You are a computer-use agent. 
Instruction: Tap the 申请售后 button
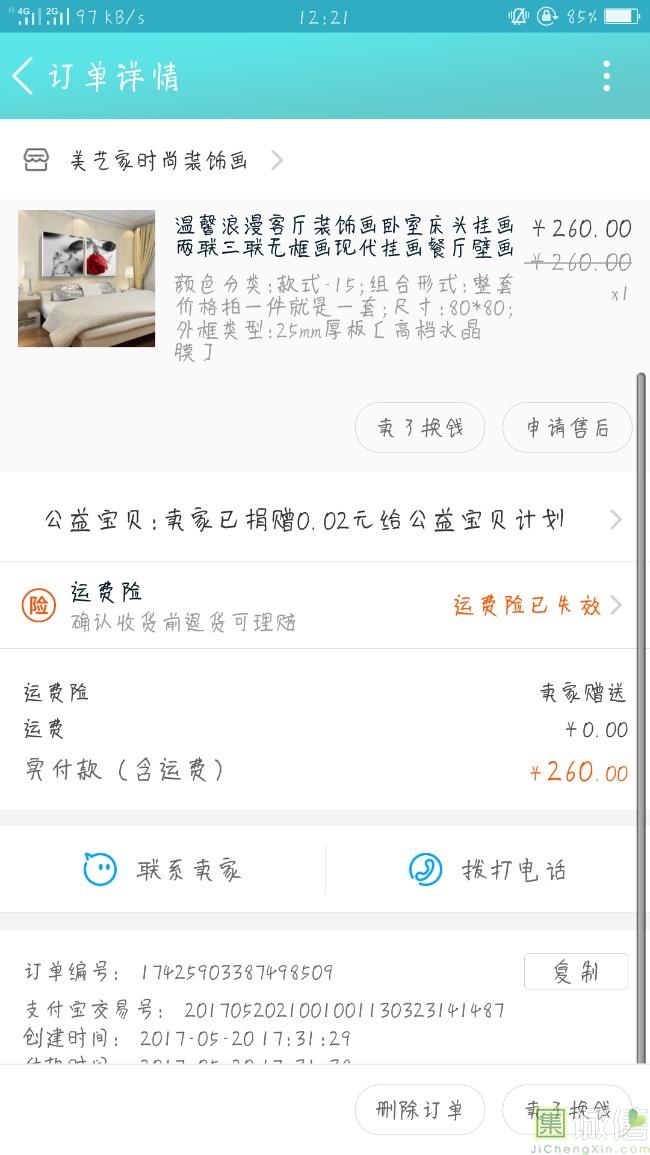[x=567, y=428]
